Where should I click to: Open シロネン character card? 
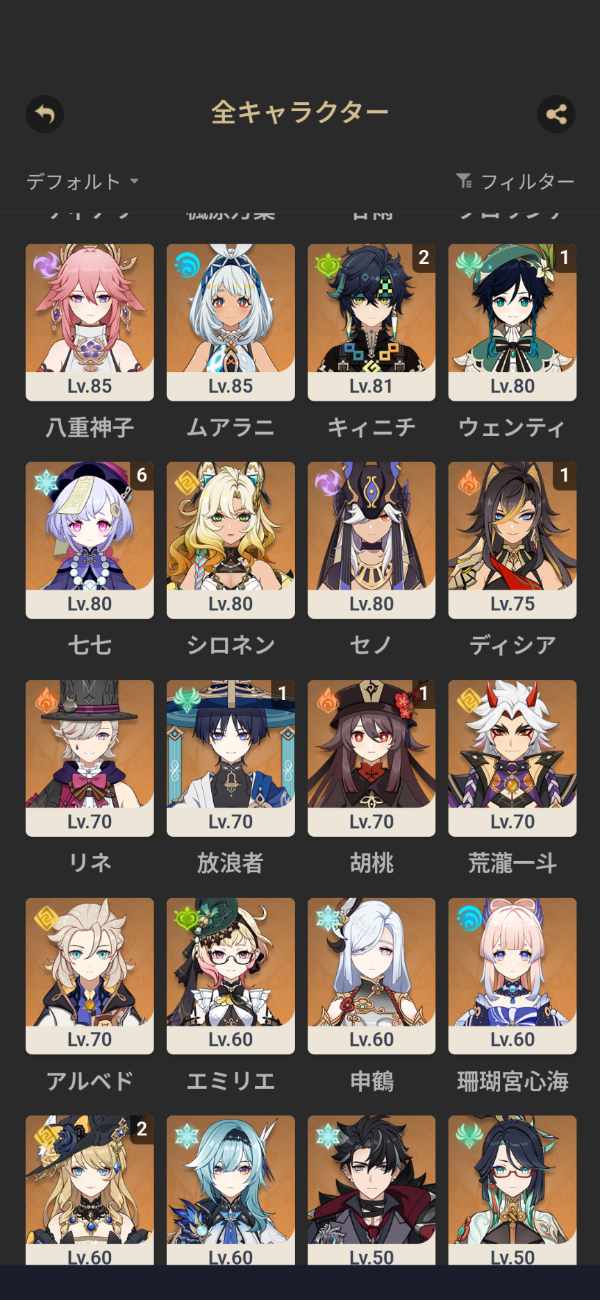click(x=231, y=540)
